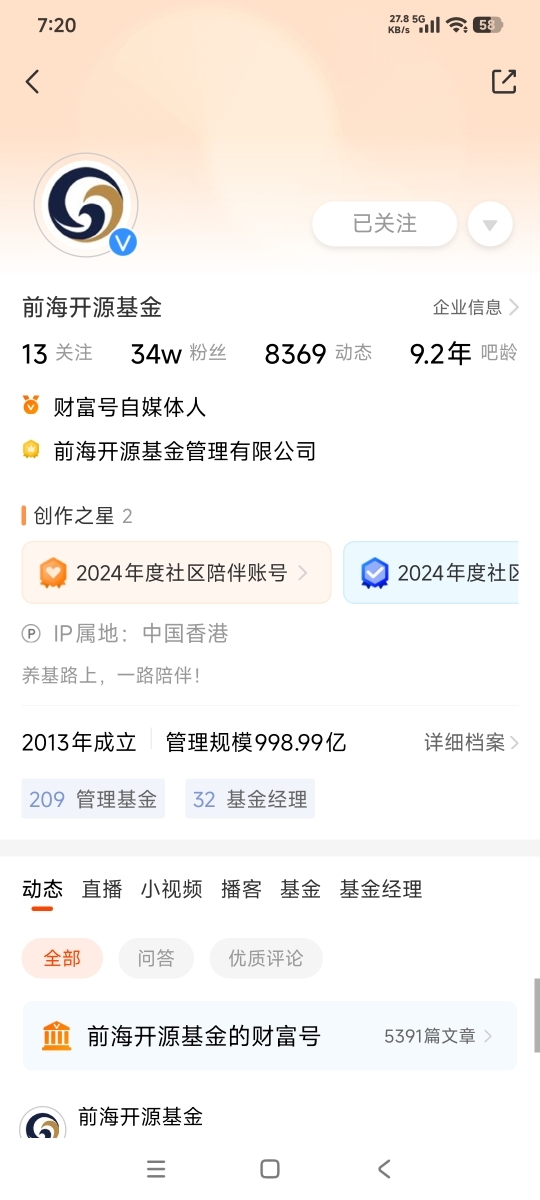Viewport: 540px width, 1200px height.
Task: Open 企业信息 company info
Action: coord(476,307)
